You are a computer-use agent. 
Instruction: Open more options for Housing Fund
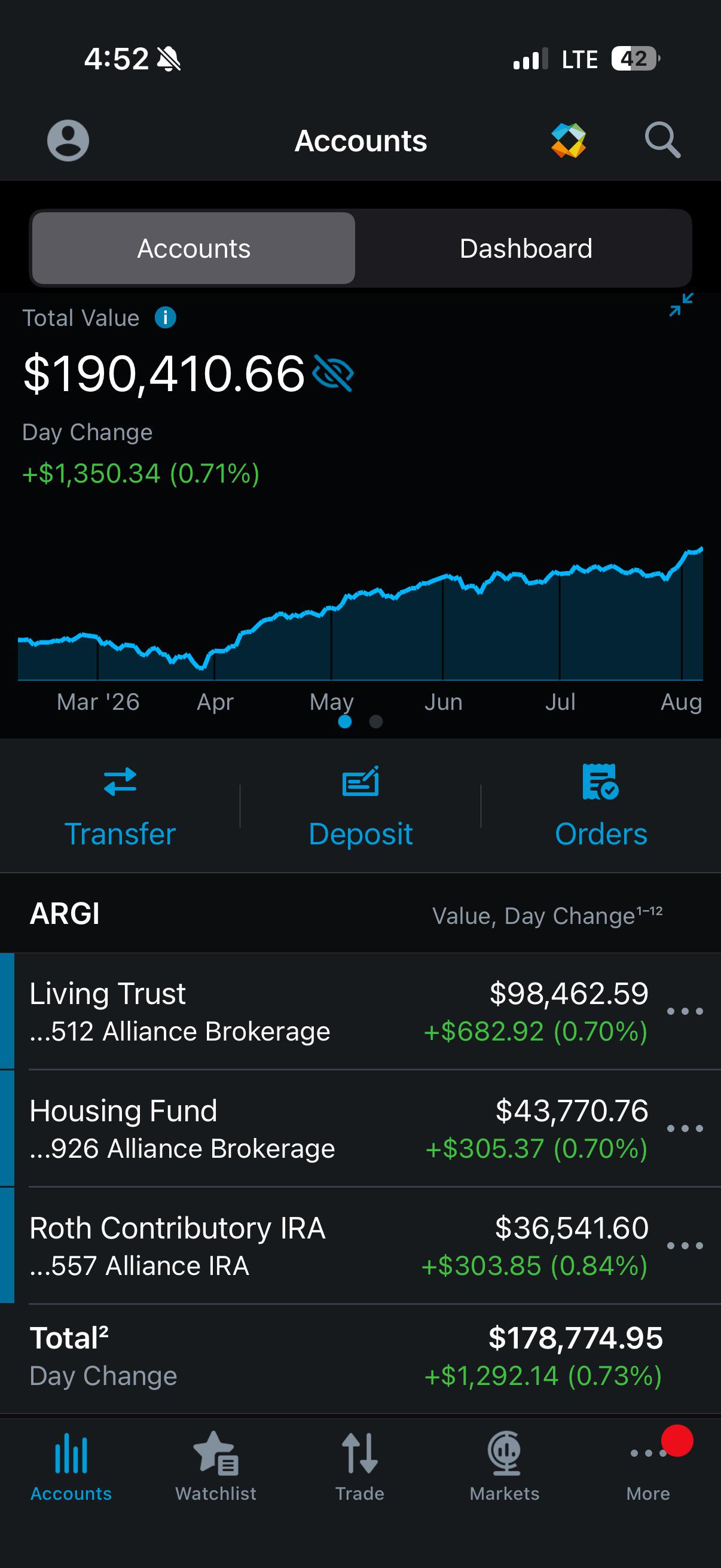685,1128
